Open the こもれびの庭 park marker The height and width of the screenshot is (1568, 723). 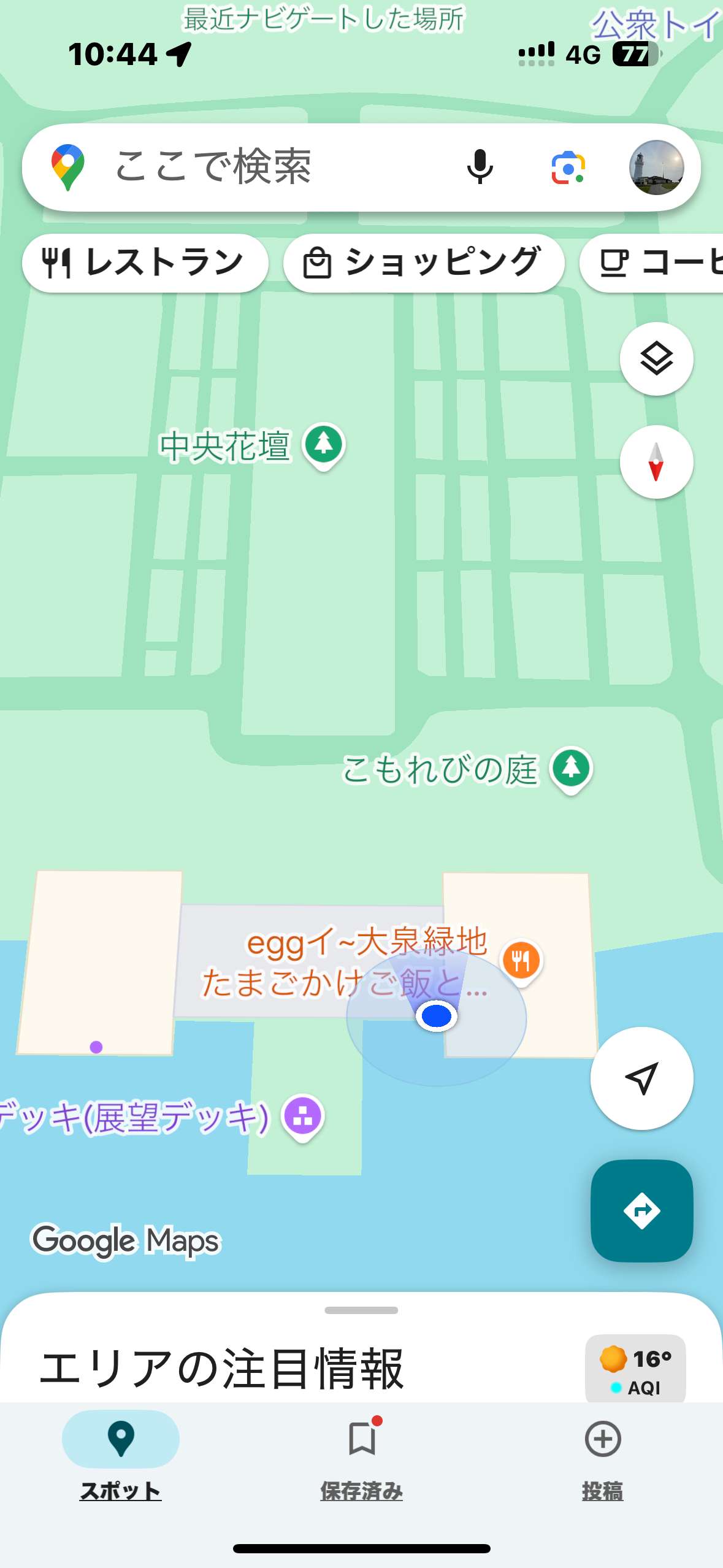(571, 769)
